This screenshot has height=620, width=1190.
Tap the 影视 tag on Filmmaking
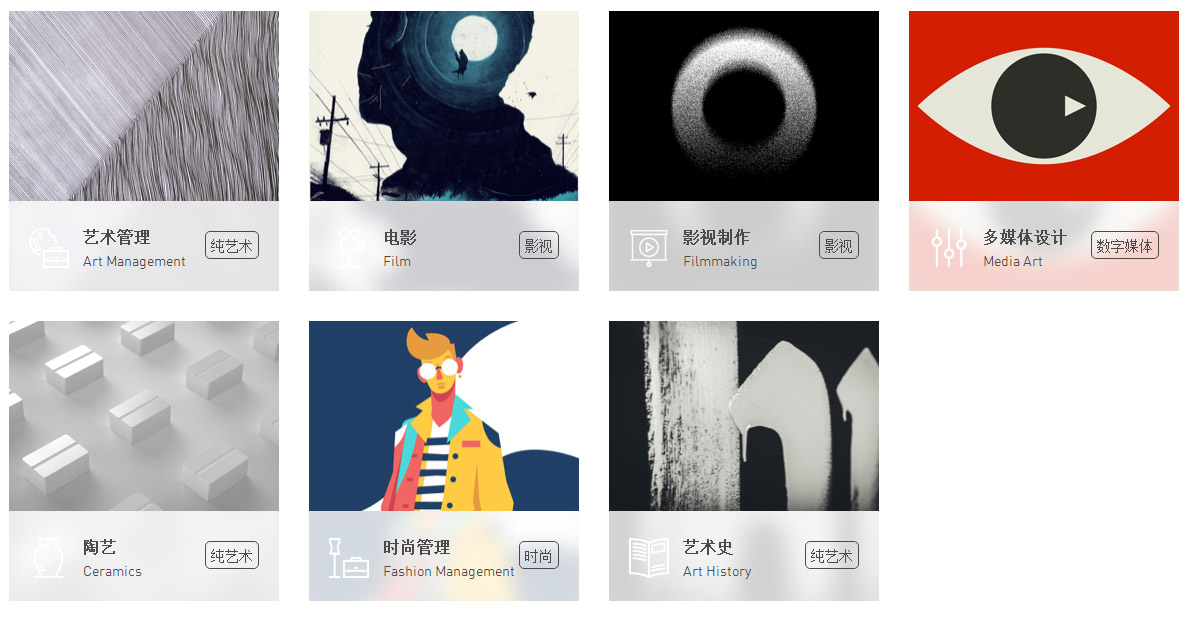pos(838,245)
